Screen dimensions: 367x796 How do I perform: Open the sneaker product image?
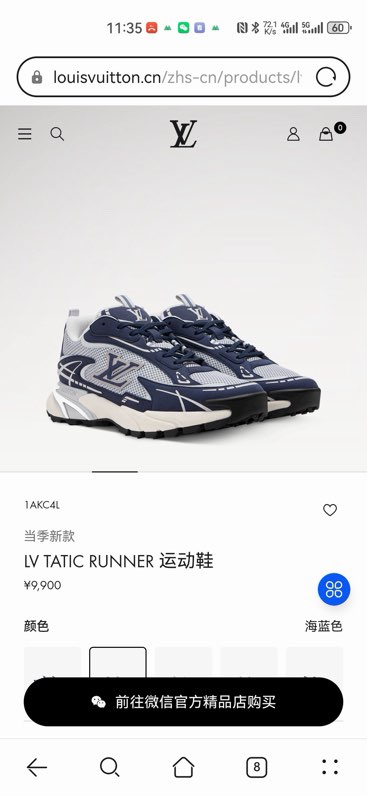point(188,365)
